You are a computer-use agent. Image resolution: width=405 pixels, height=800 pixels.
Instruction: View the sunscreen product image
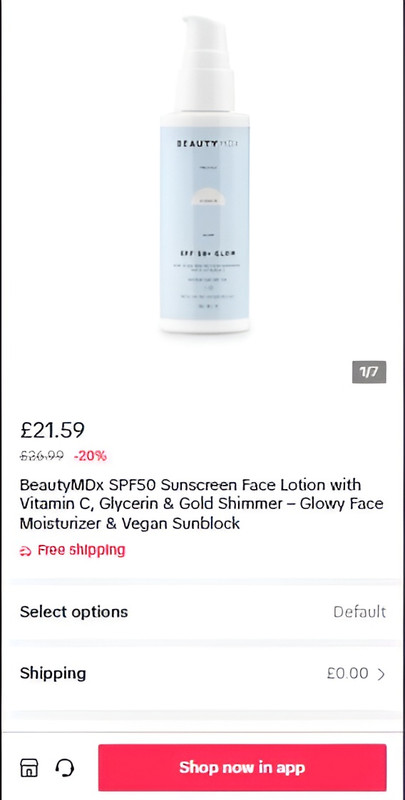click(205, 174)
